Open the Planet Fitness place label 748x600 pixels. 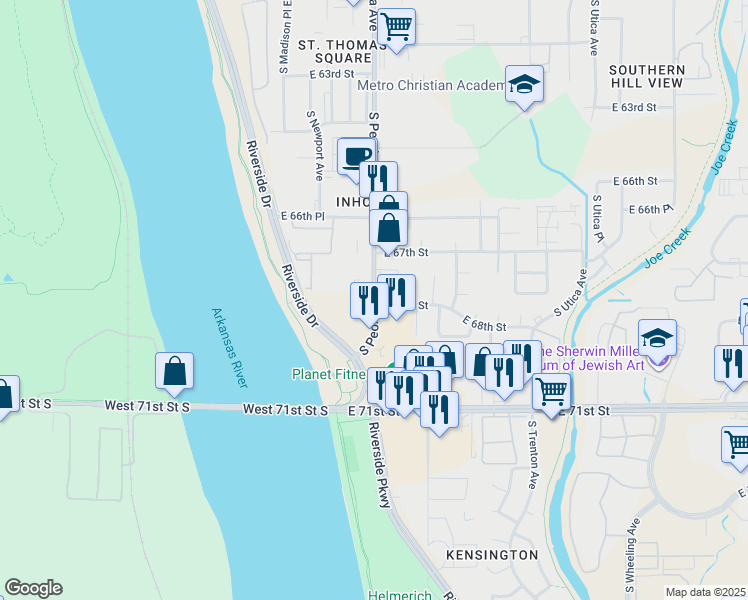pyautogui.click(x=329, y=374)
